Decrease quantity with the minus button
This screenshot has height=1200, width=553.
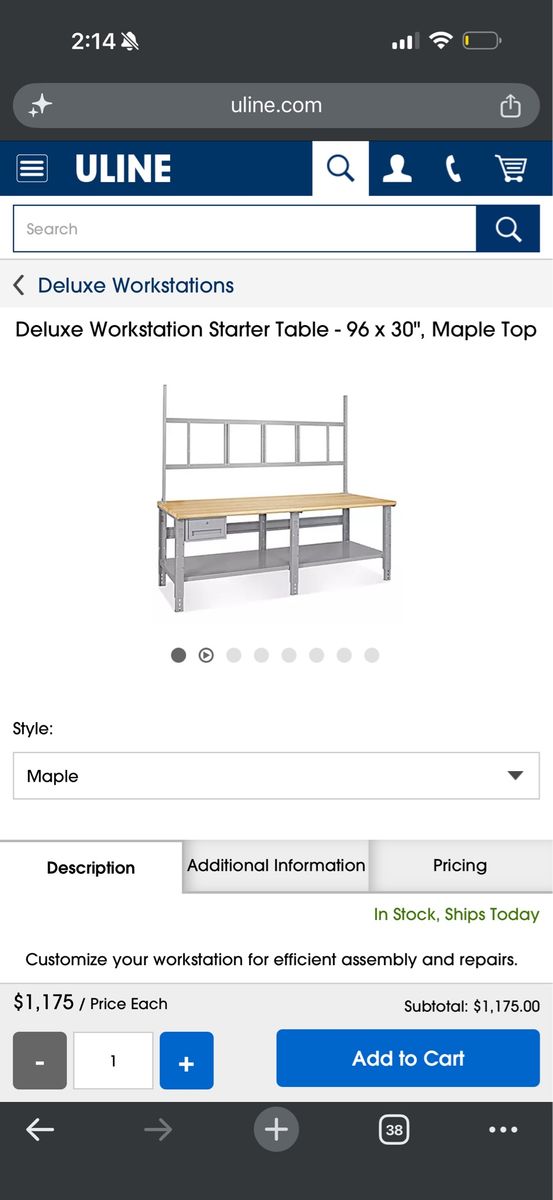(40, 1061)
